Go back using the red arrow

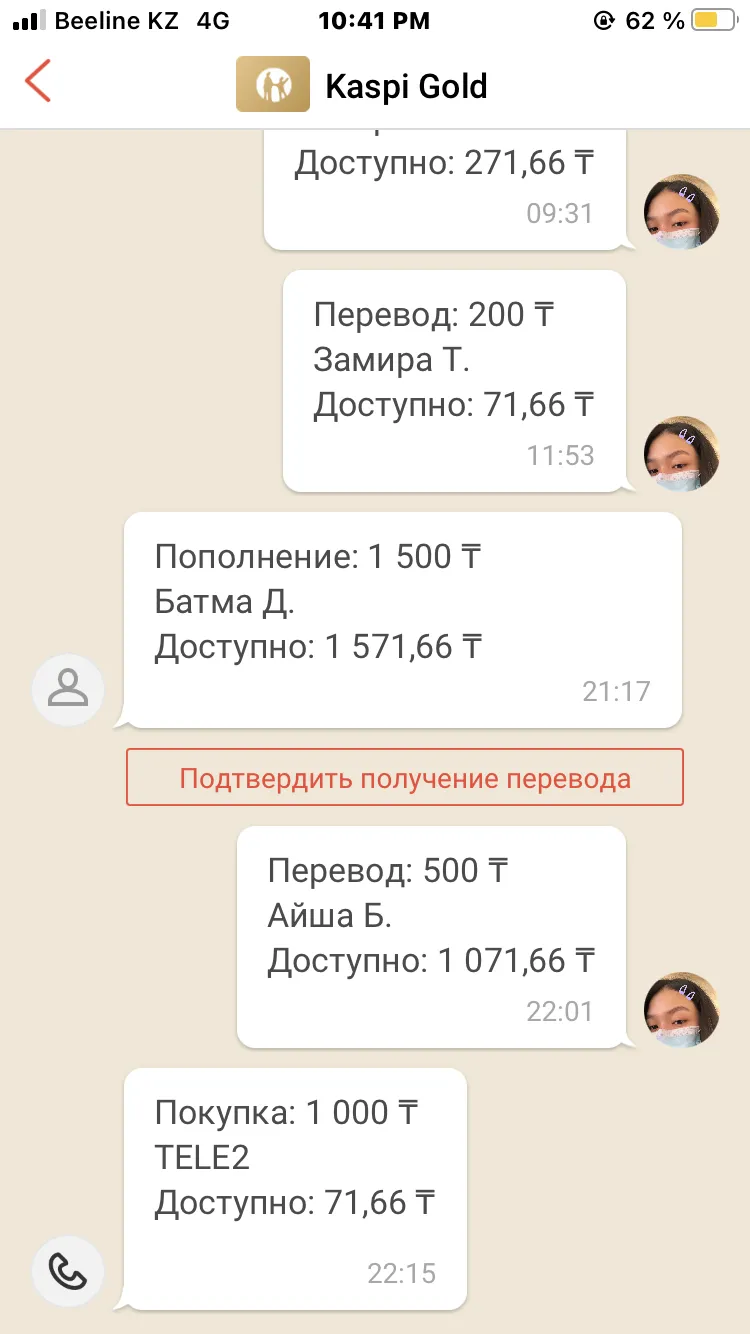(38, 82)
